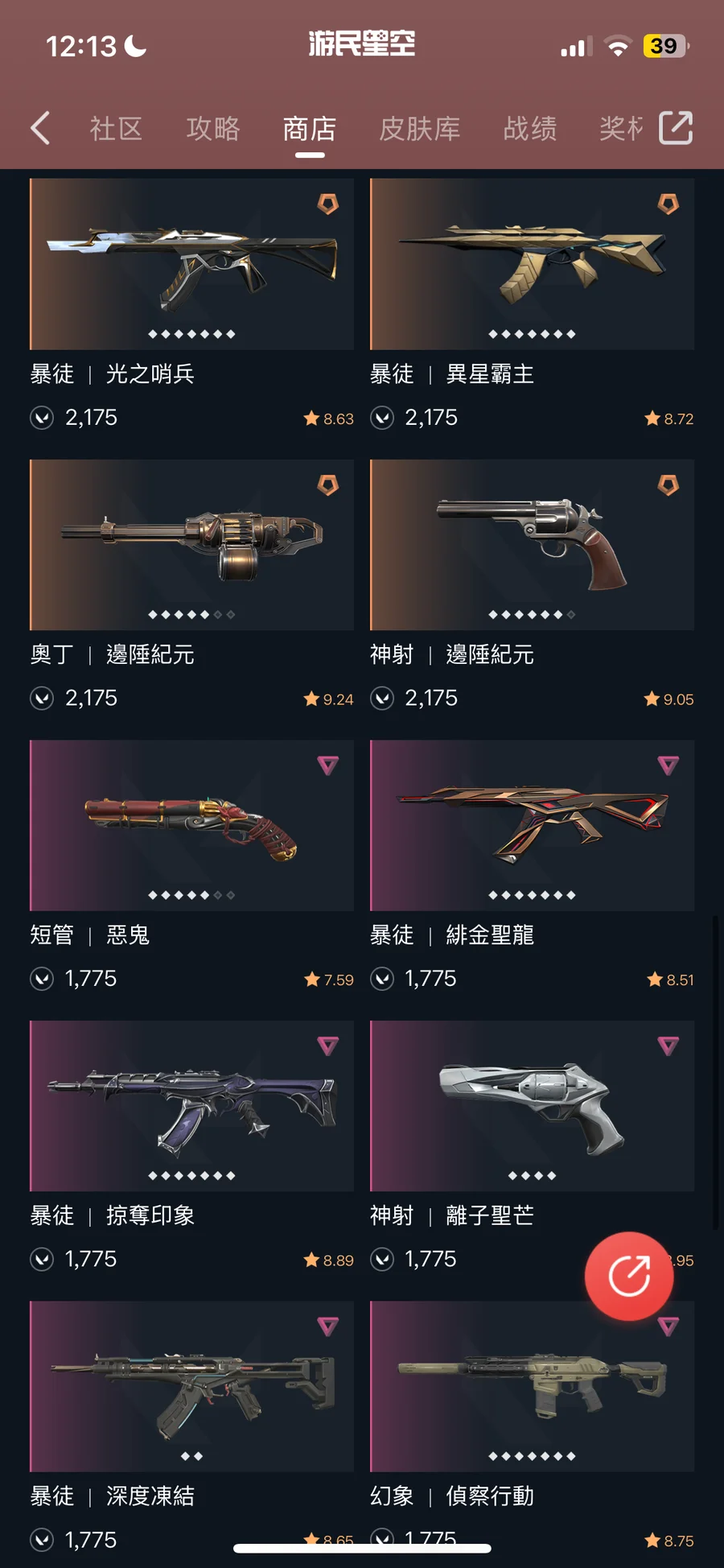This screenshot has width=724, height=1568.
Task: View the 神射 邊陲紀元 skin
Action: click(x=532, y=545)
